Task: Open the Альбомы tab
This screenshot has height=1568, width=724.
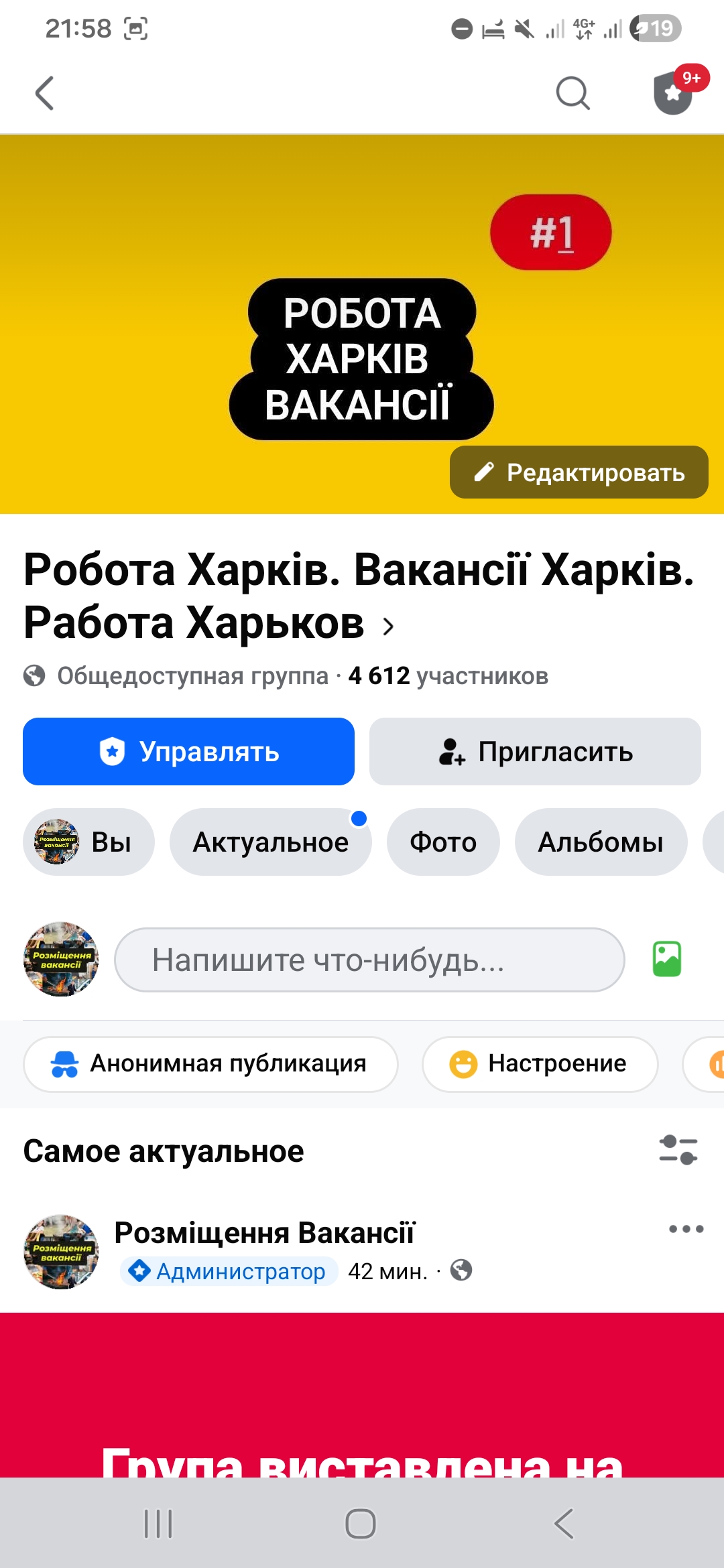Action: [x=601, y=842]
